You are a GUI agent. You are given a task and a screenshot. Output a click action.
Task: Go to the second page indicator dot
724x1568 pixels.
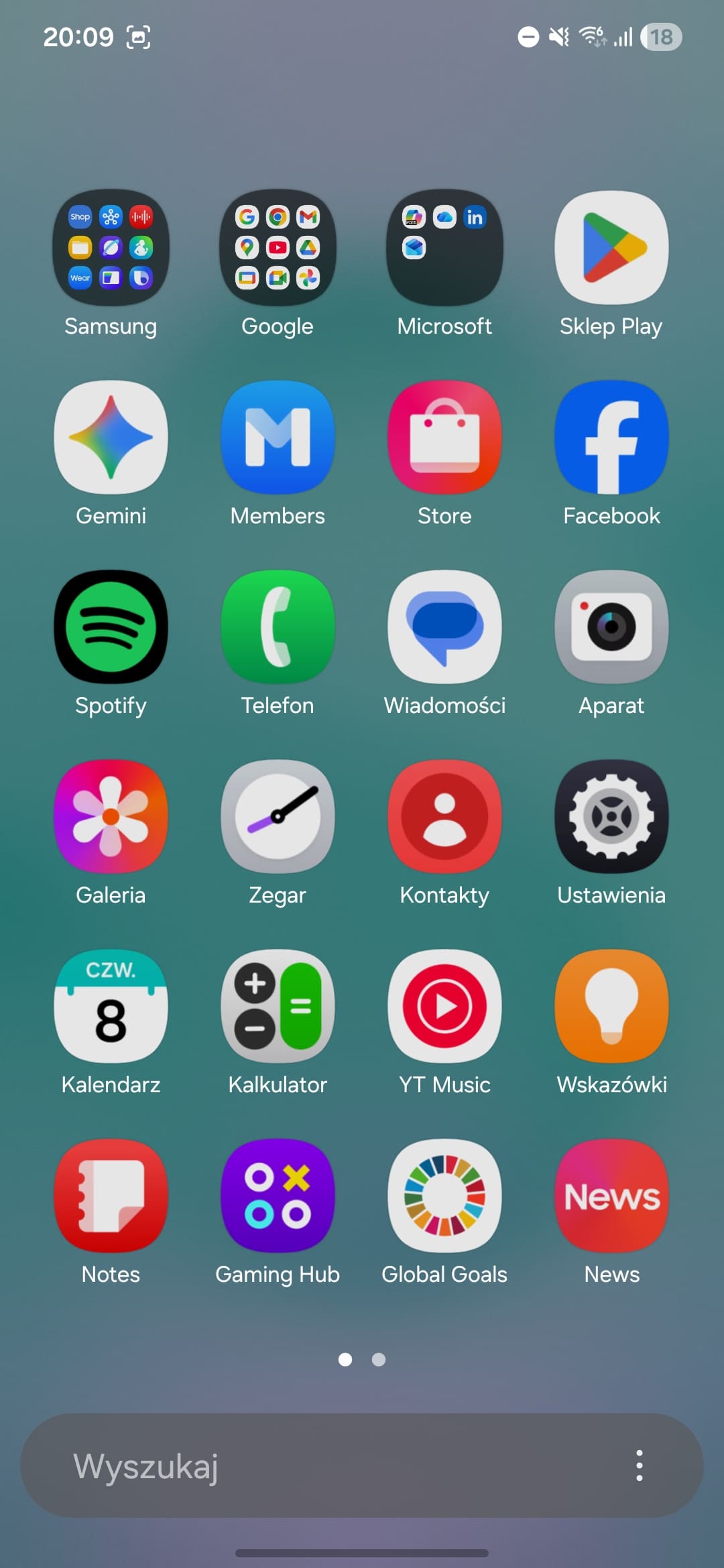[x=379, y=1360]
